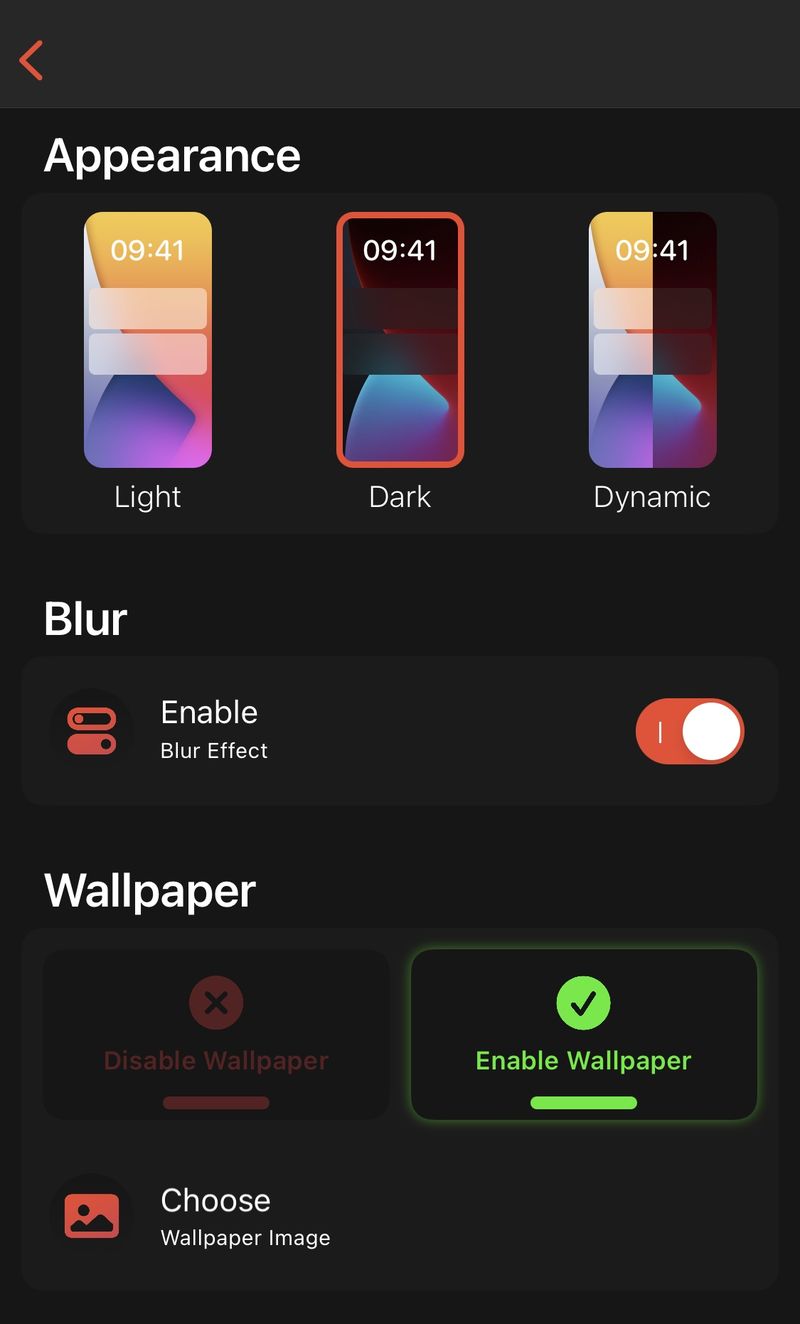Toggle the Blur Effect switch off
Screen dimensions: 800x1324
point(690,731)
